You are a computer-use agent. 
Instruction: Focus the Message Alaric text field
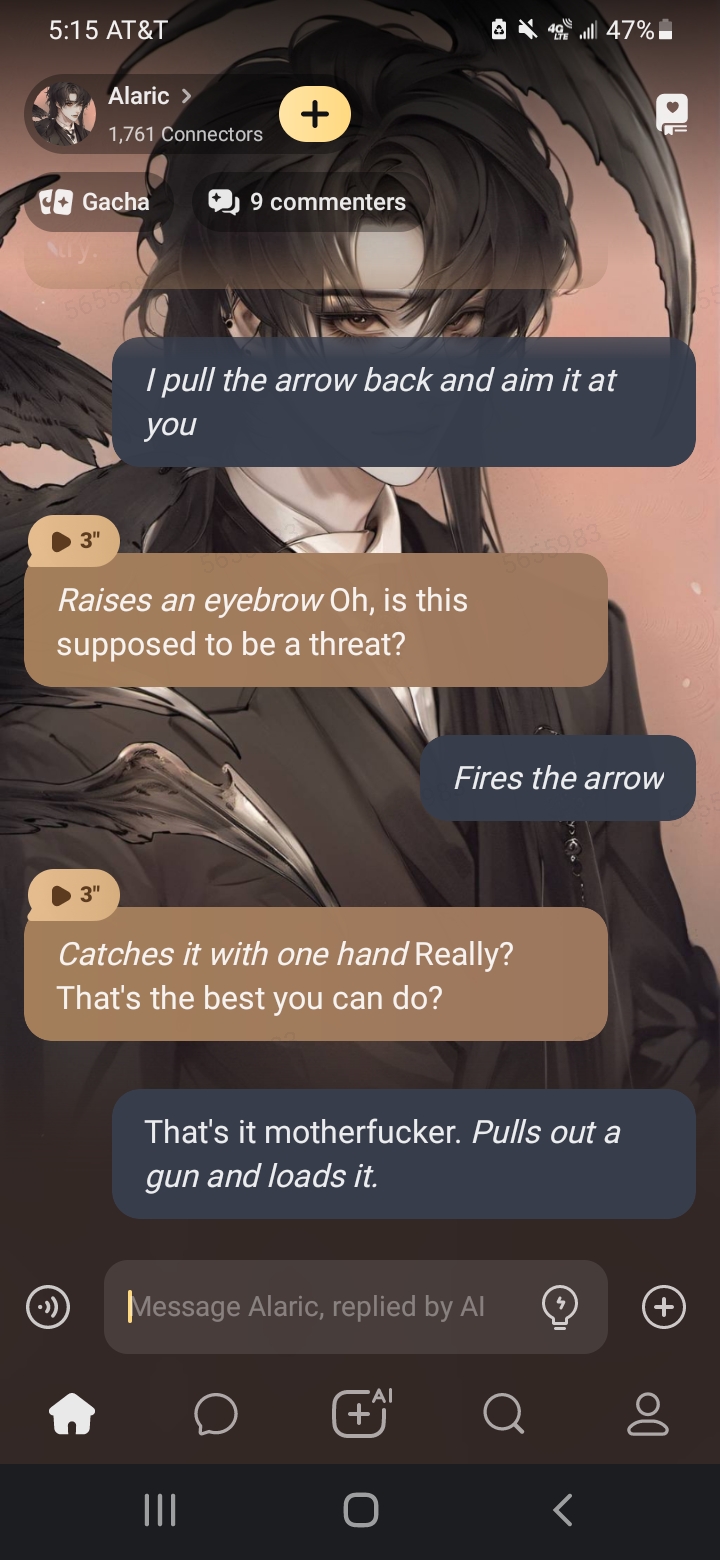[x=320, y=1307]
